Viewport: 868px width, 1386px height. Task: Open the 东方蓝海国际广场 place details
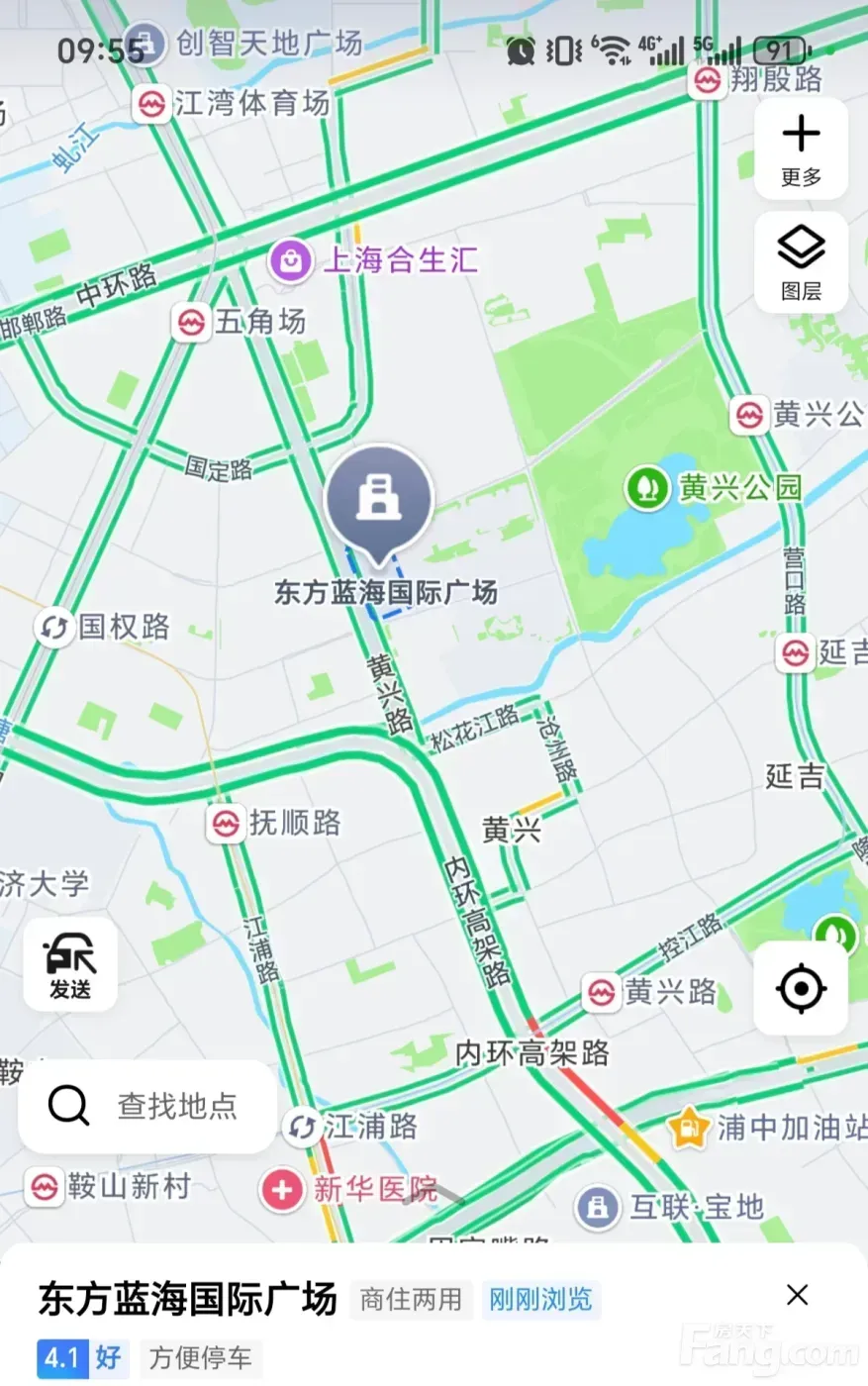pyautogui.click(x=188, y=1299)
